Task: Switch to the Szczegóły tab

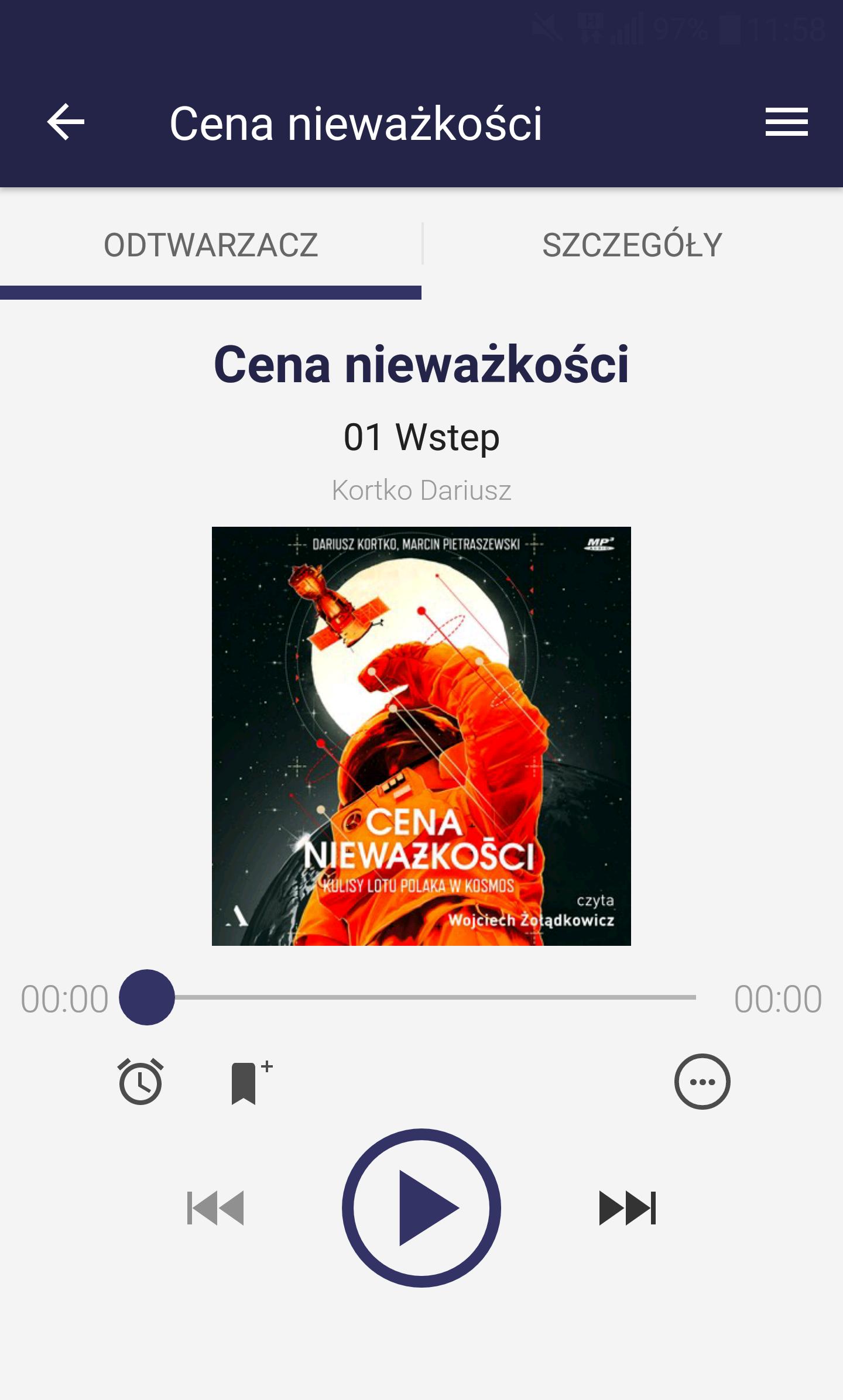Action: point(632,243)
